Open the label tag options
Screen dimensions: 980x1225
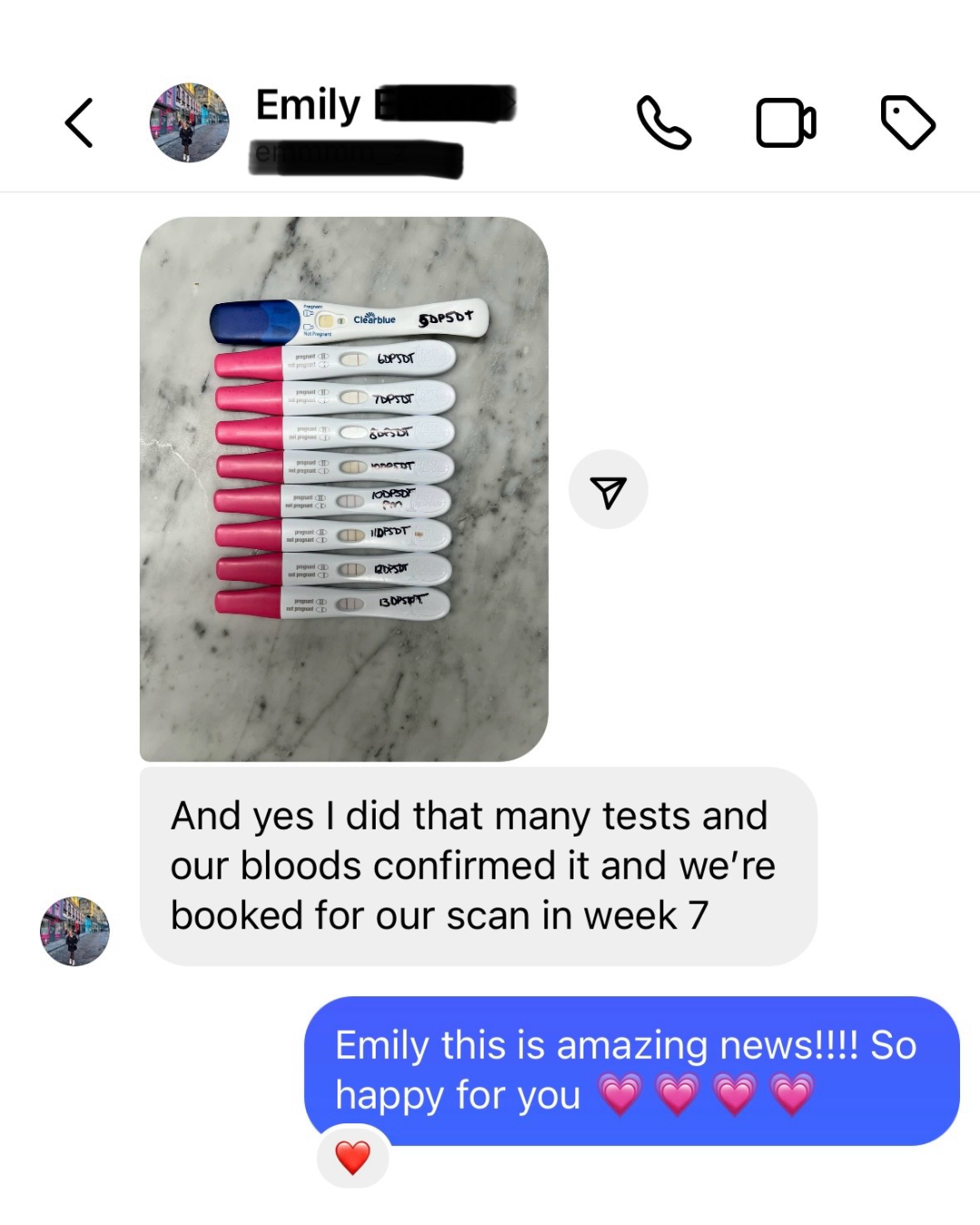(x=907, y=122)
